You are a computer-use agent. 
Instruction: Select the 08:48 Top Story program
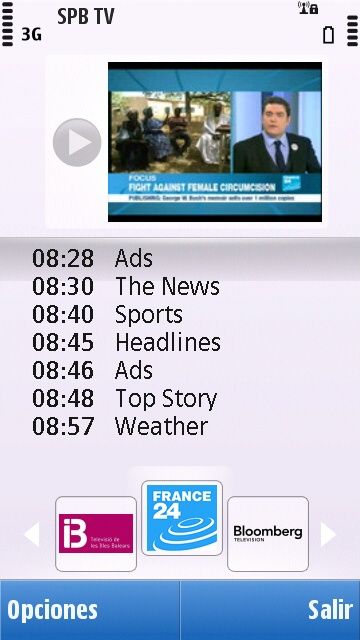124,398
